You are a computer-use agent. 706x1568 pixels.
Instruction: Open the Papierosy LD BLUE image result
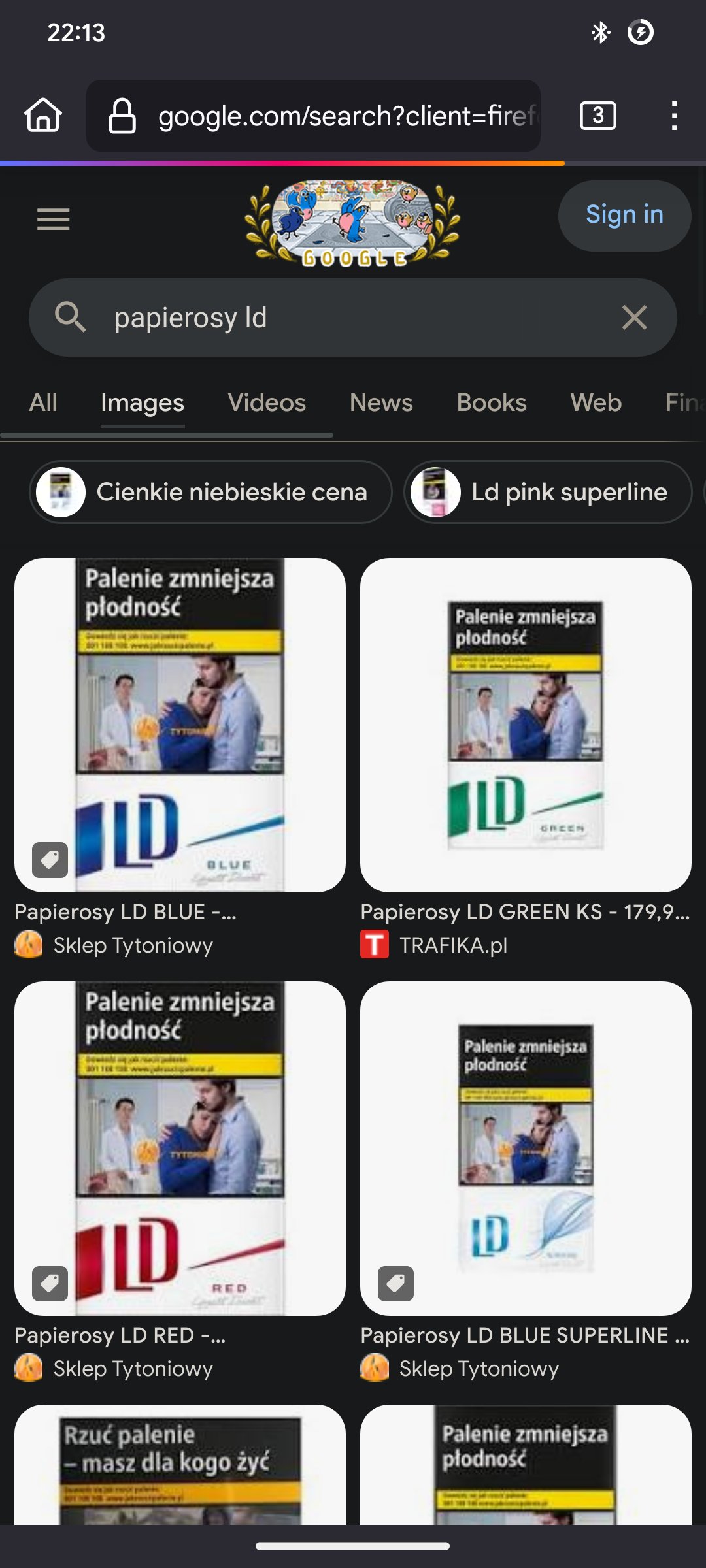(x=180, y=725)
